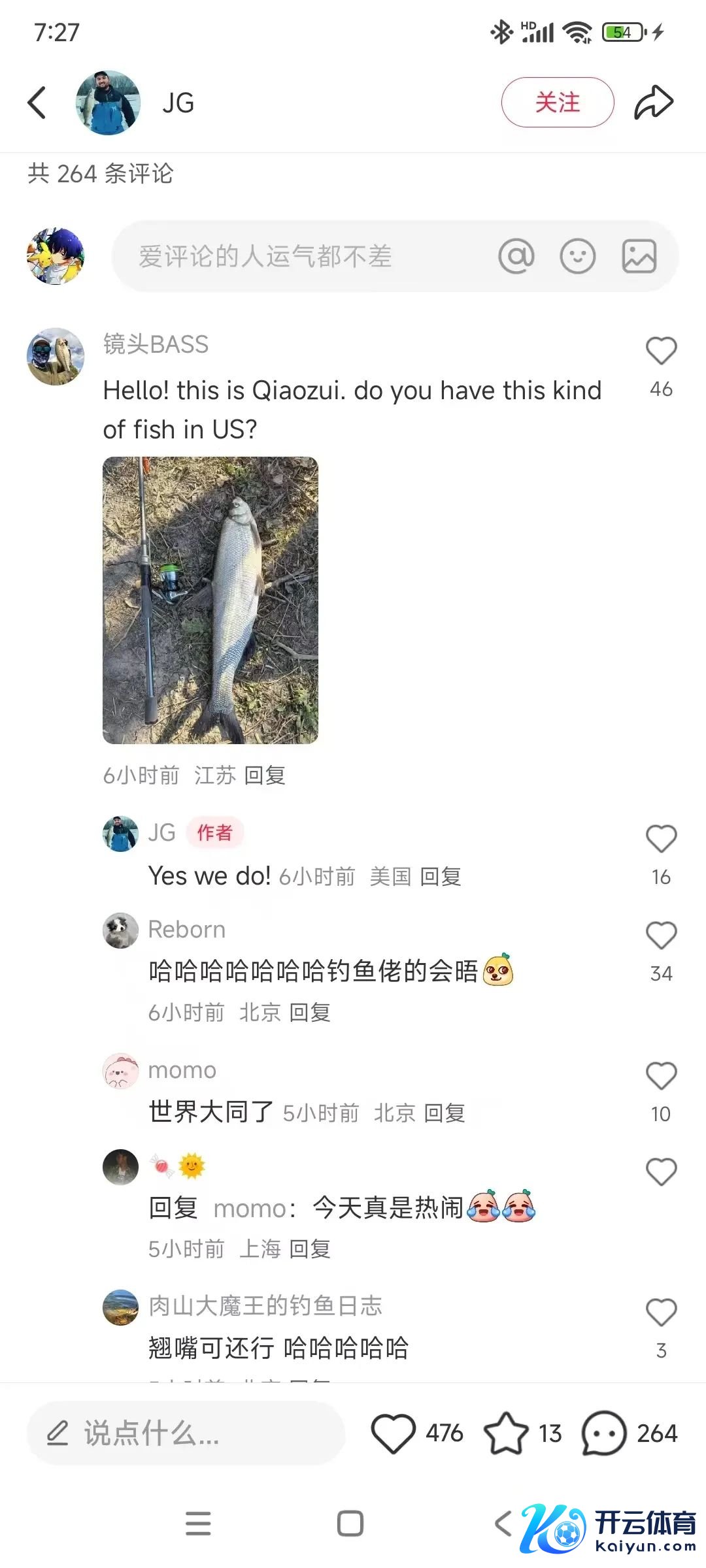The width and height of the screenshot is (706, 1568).
Task: Go back using the top-left arrow
Action: click(37, 103)
